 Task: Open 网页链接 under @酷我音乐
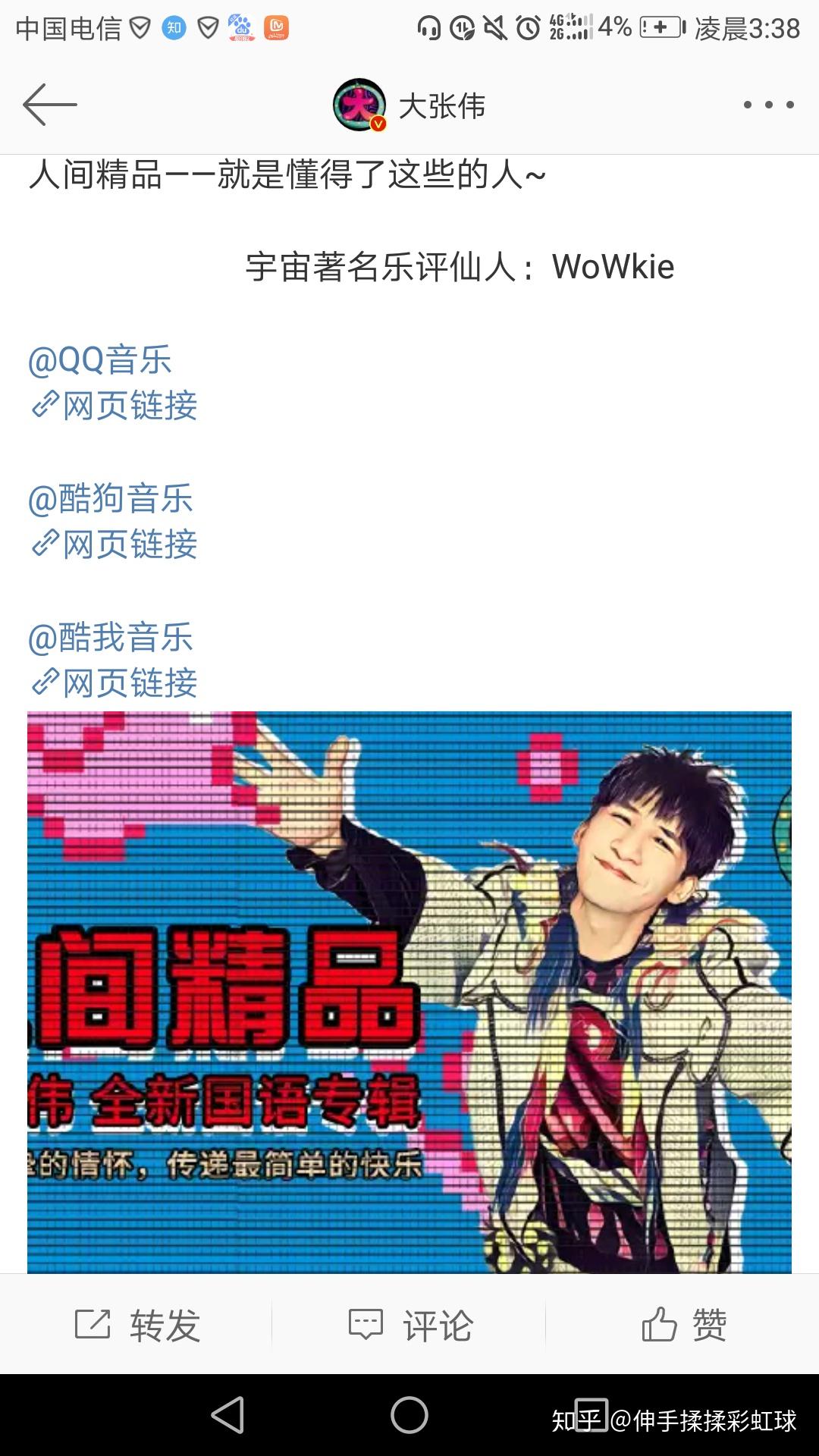115,683
